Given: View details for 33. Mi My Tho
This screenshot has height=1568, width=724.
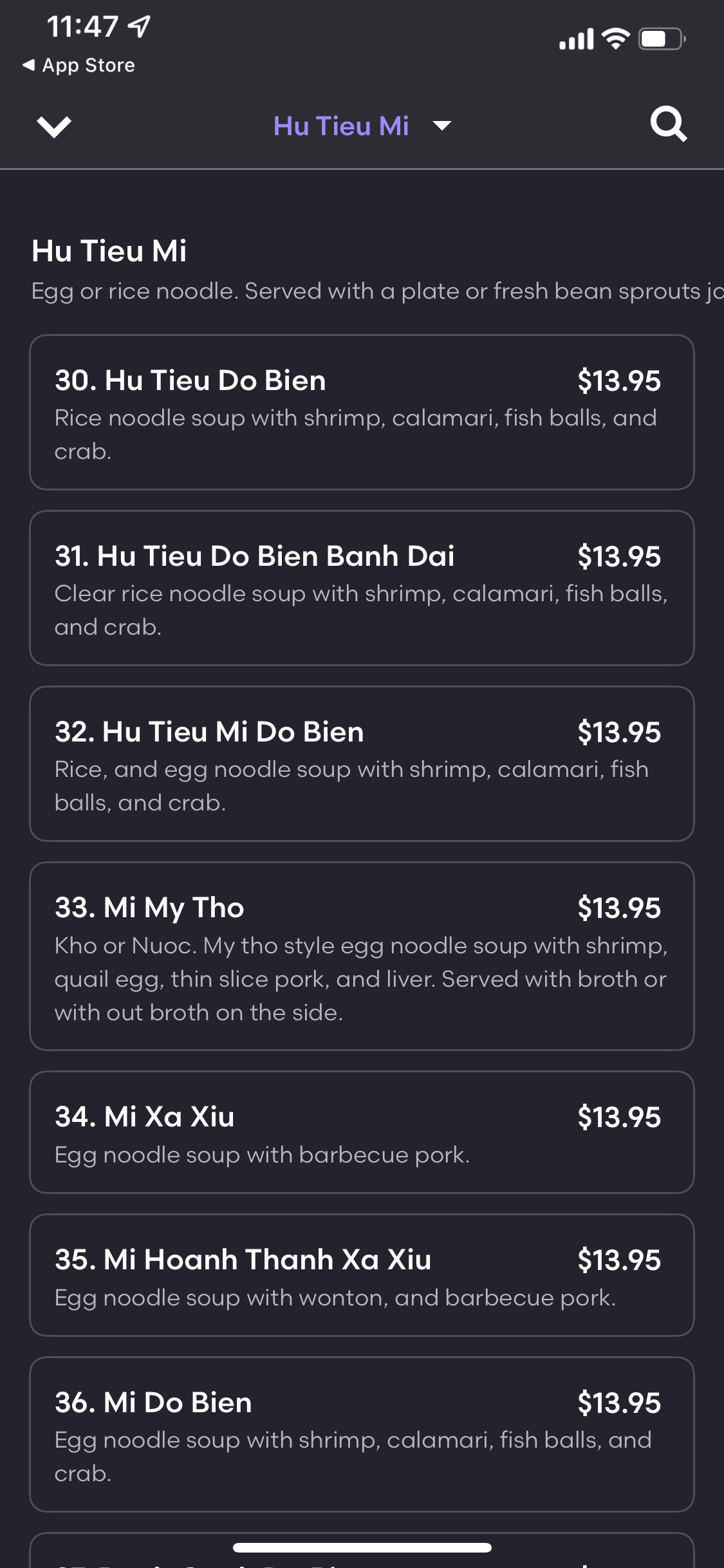Looking at the screenshot, I should (x=362, y=956).
